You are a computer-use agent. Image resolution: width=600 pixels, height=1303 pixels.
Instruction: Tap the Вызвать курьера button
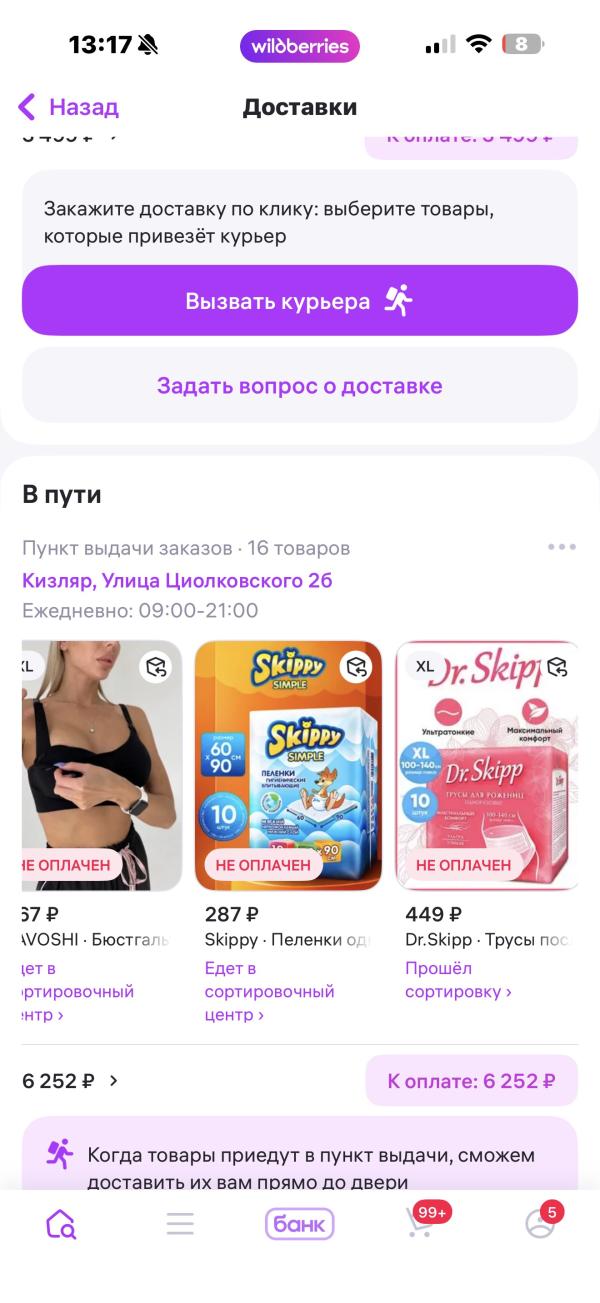pyautogui.click(x=299, y=301)
